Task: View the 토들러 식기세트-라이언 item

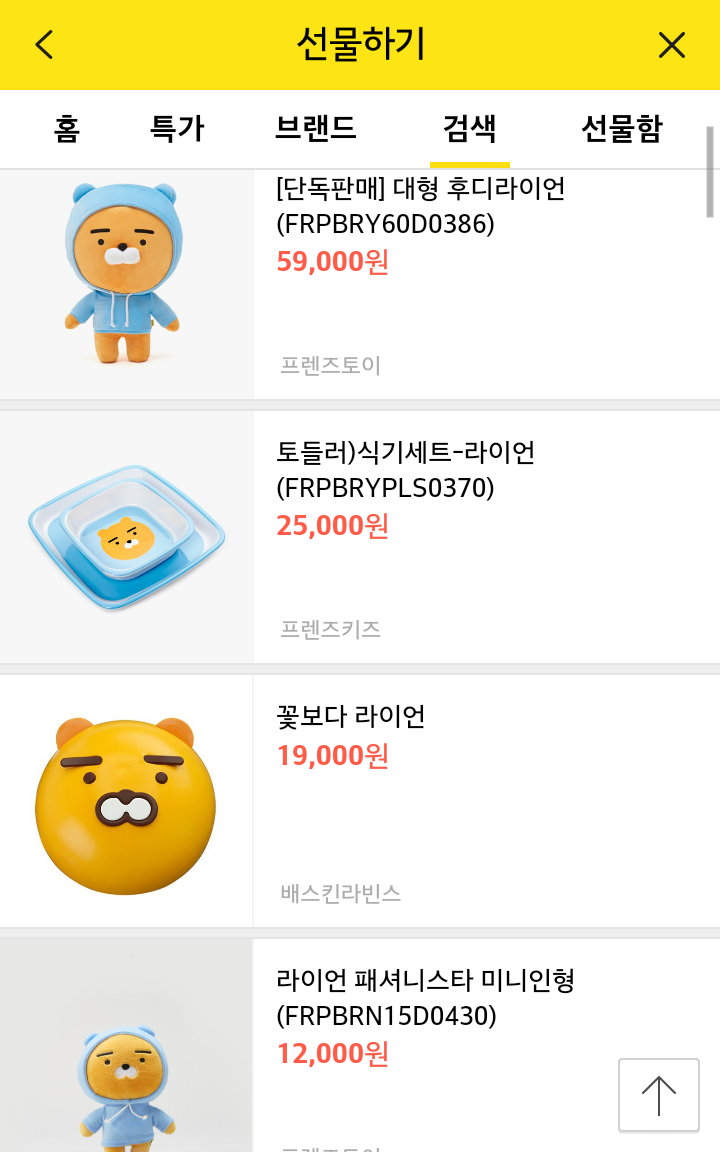Action: tap(405, 470)
